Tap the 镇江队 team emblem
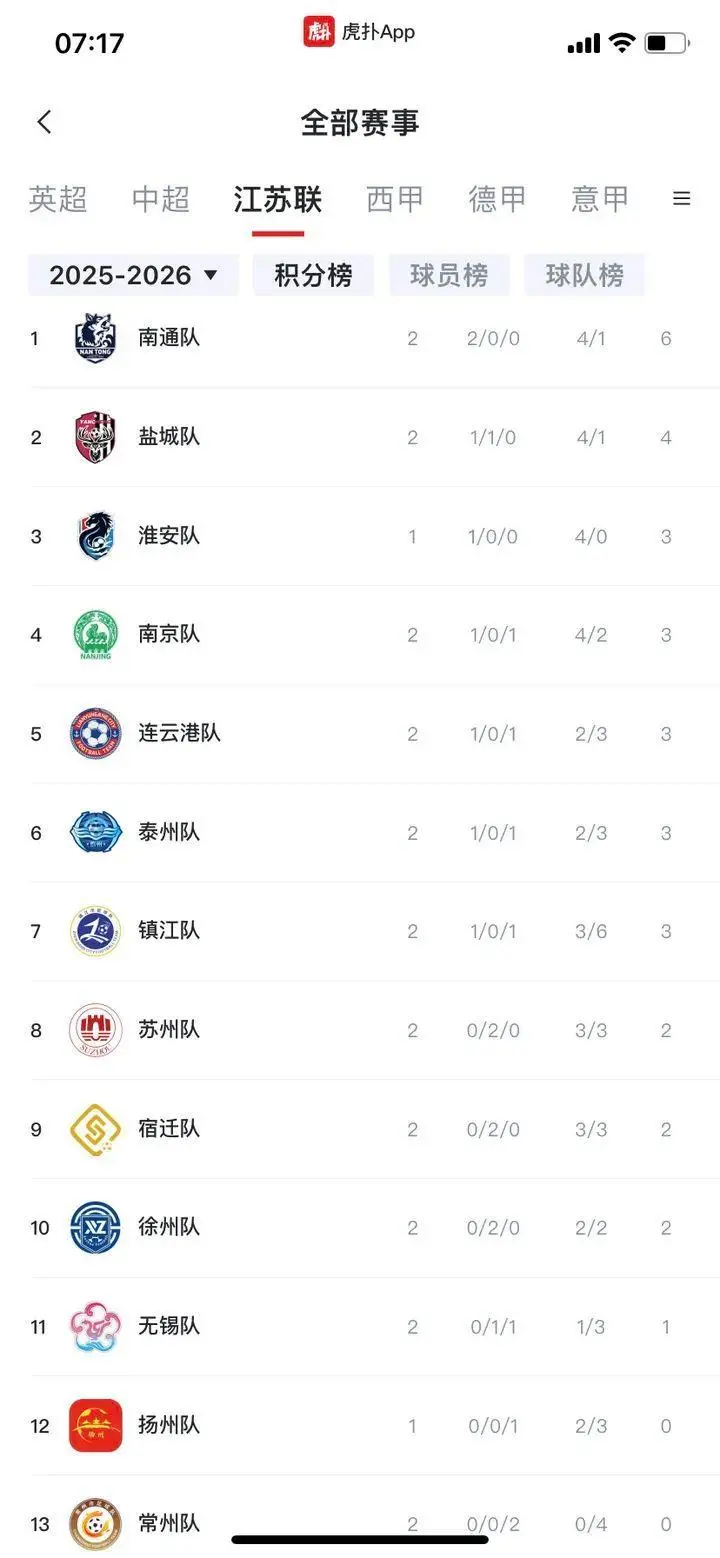This screenshot has height=1558, width=720. click(x=95, y=931)
